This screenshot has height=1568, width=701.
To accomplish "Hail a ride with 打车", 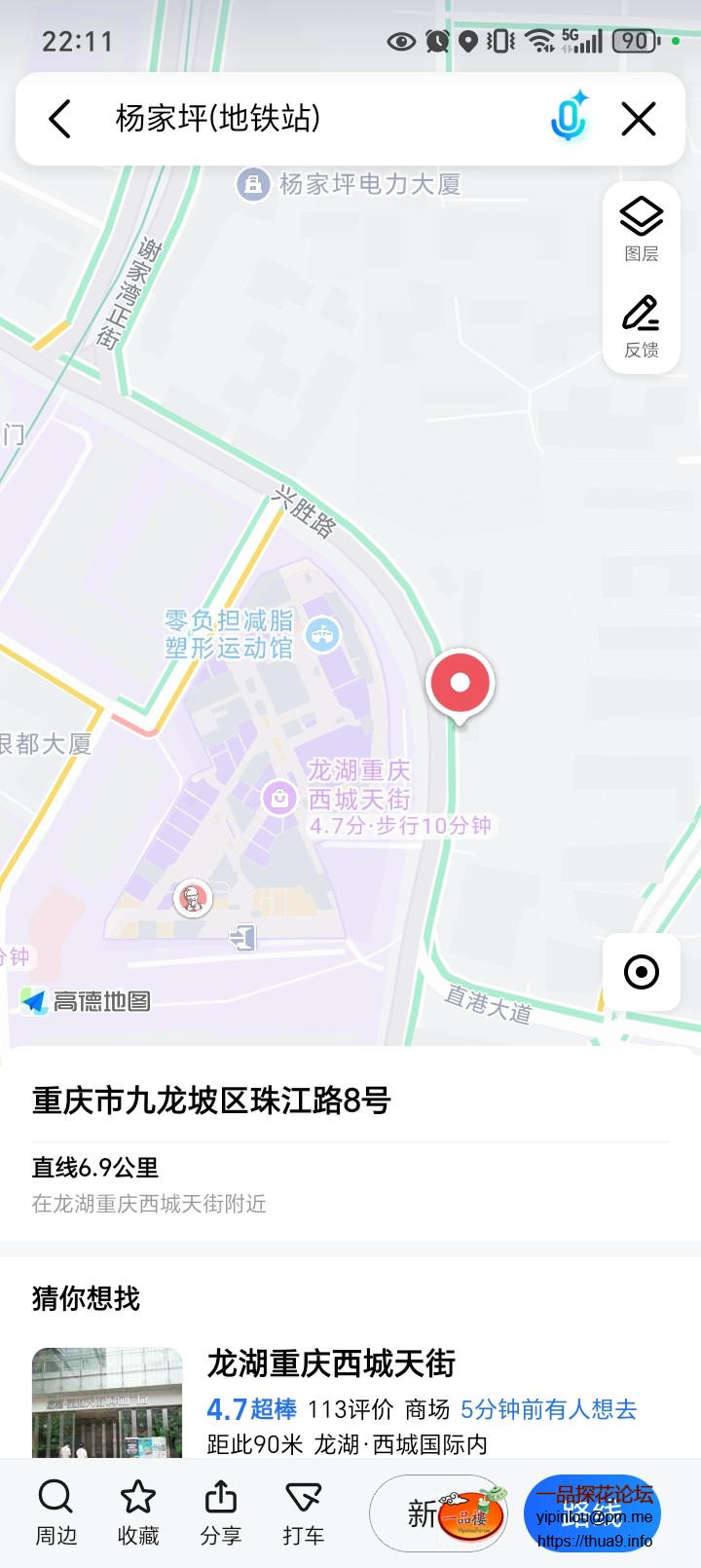I will click(303, 1512).
